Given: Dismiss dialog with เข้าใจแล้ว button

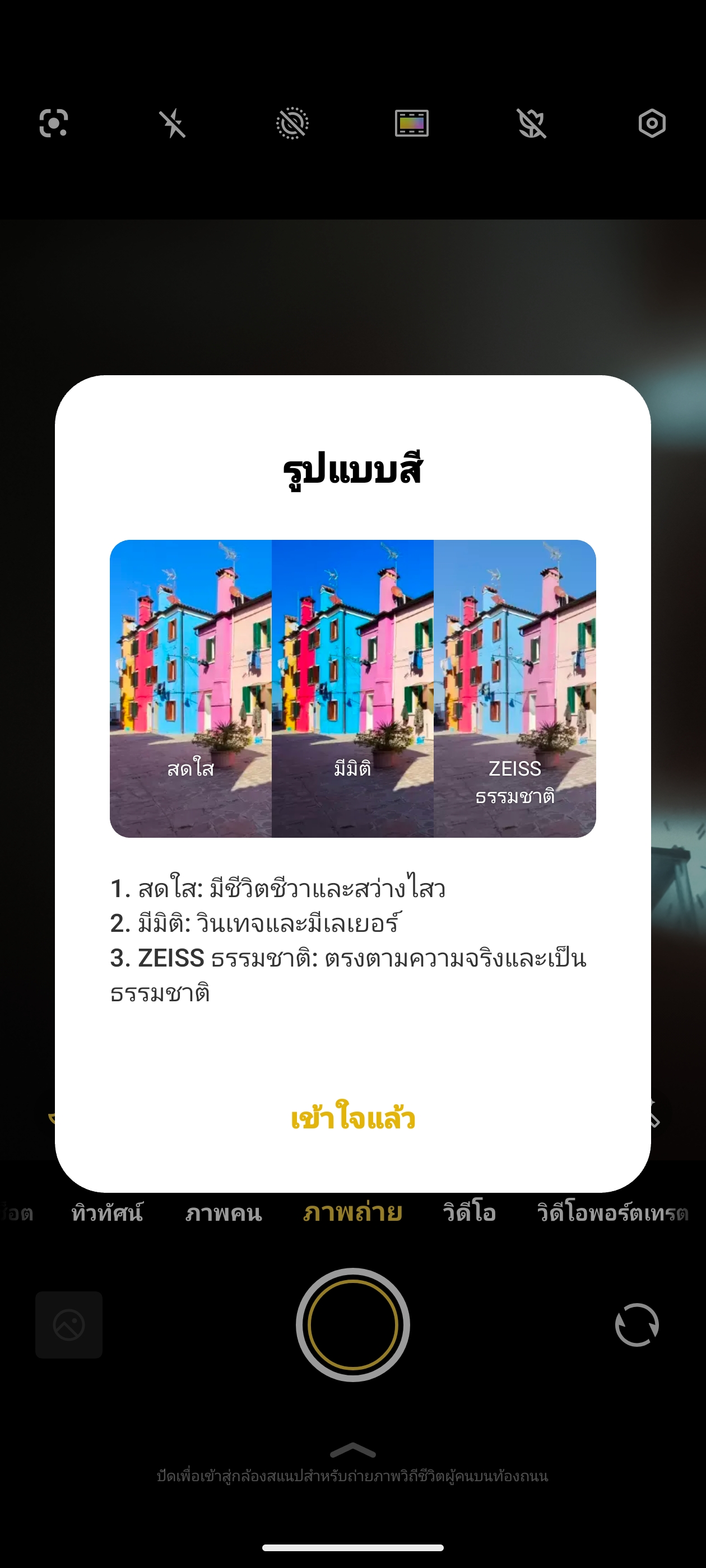Looking at the screenshot, I should click(352, 1118).
